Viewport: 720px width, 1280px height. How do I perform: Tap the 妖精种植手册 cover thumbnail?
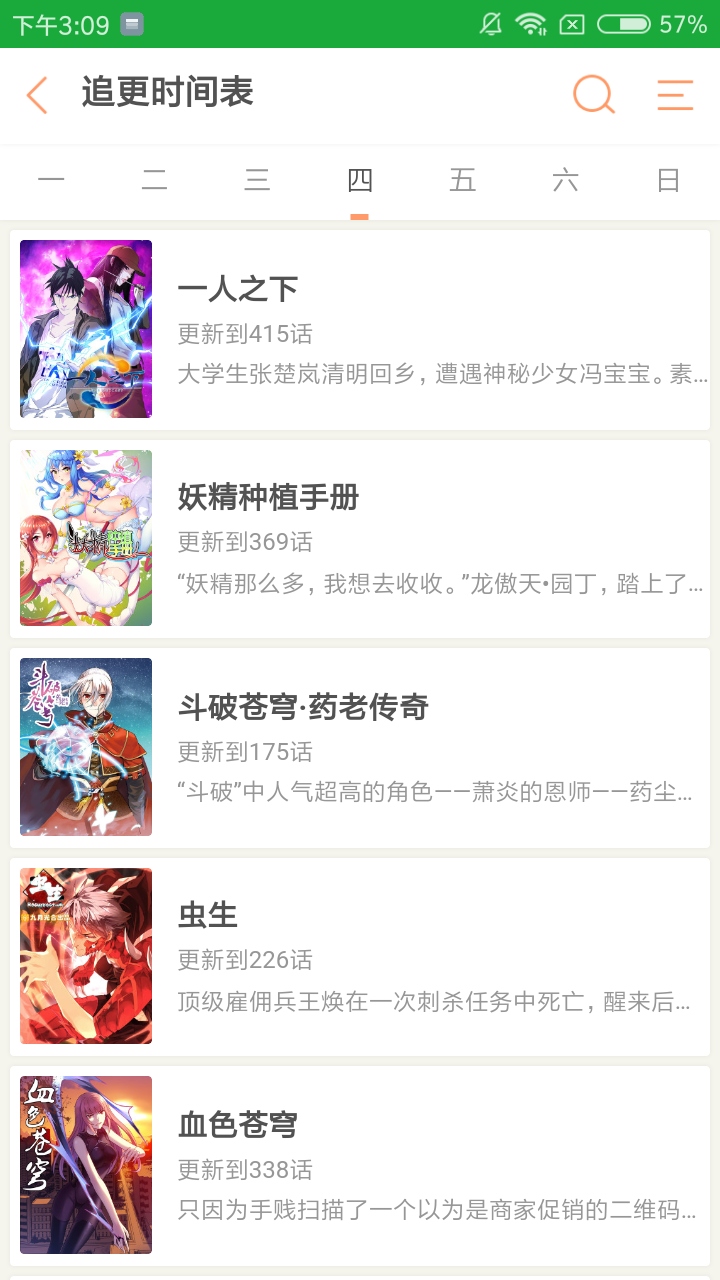pyautogui.click(x=85, y=537)
